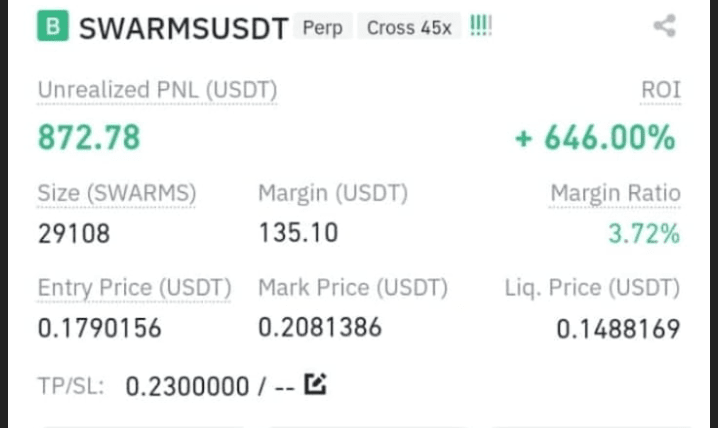Show the Unrealized PNL (USDT) explanation
718x428 pixels.
pos(157,90)
